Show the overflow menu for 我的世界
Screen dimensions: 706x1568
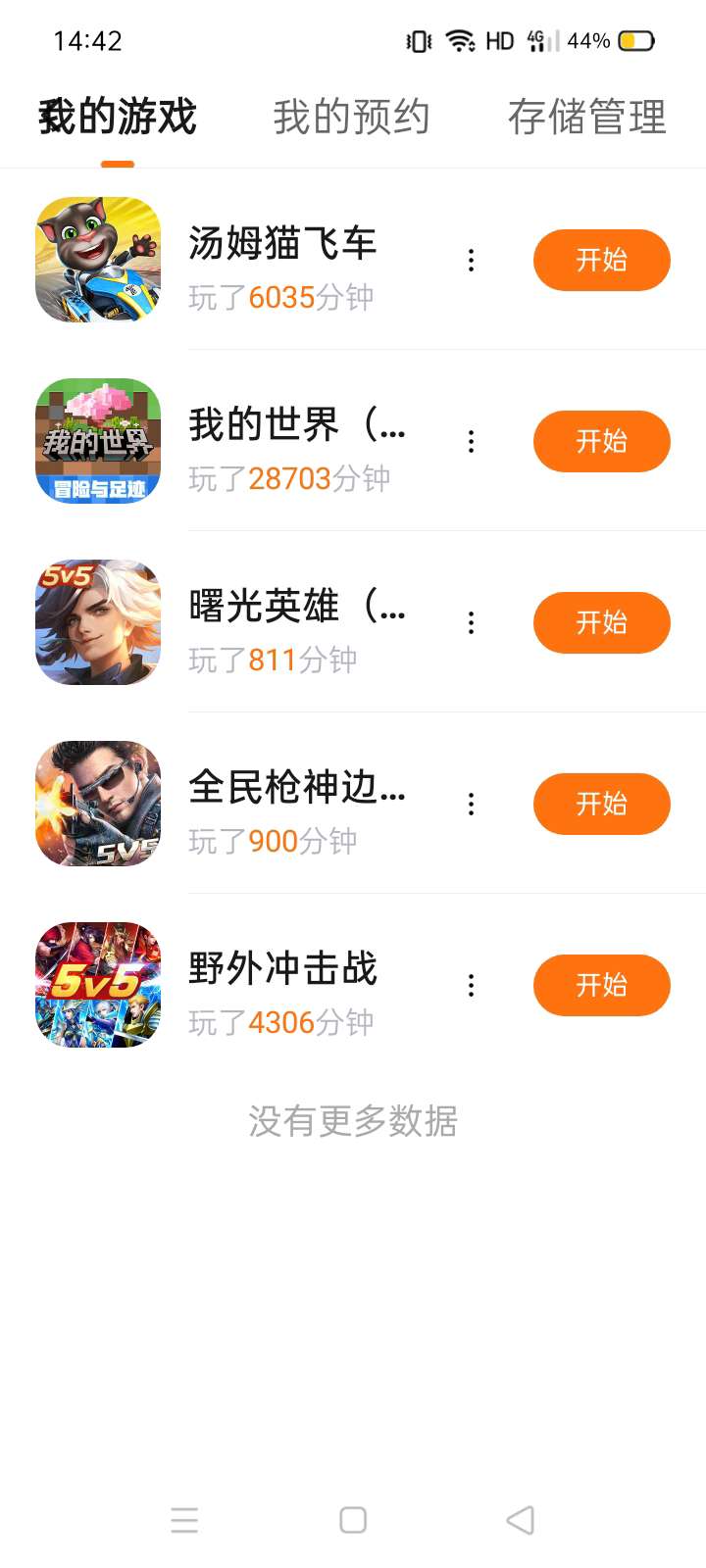[472, 441]
